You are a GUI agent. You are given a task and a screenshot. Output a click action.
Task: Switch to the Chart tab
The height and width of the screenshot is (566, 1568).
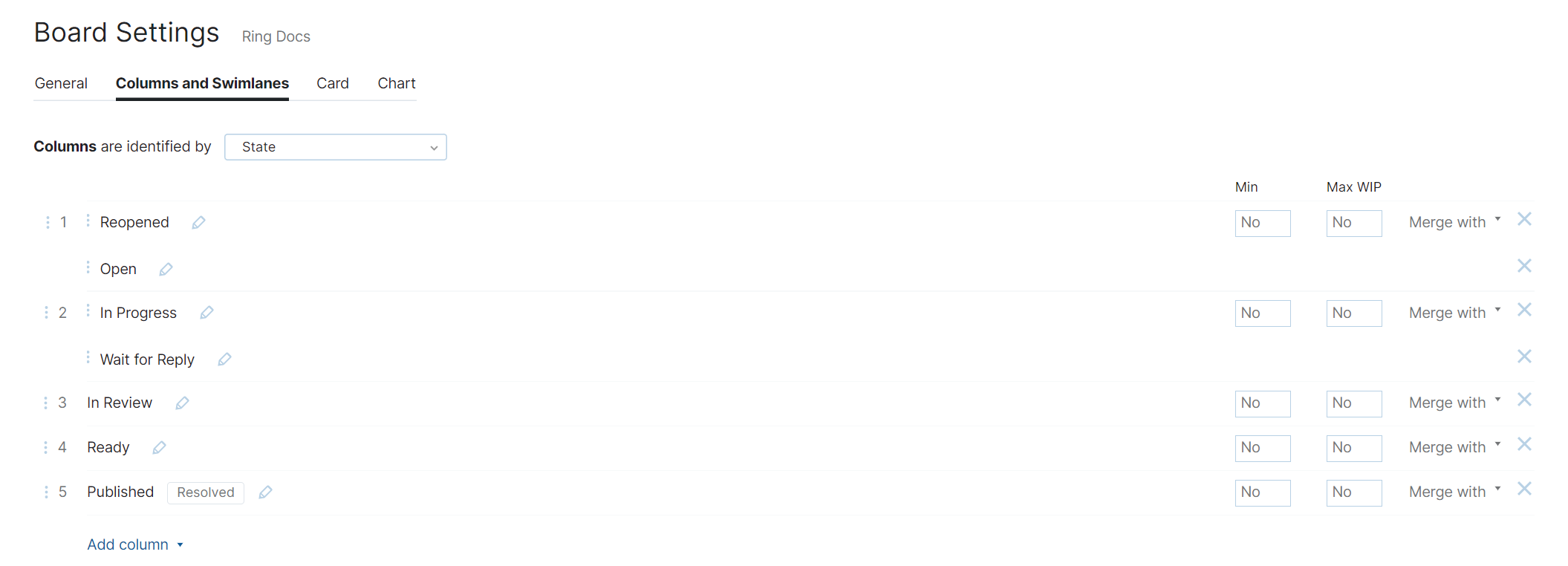396,83
